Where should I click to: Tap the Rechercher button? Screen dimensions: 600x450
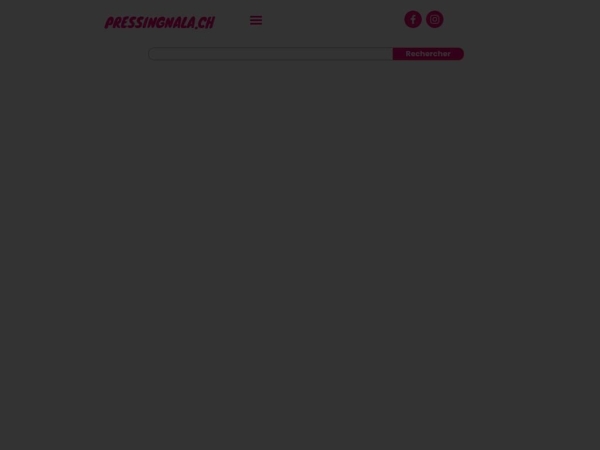point(428,54)
